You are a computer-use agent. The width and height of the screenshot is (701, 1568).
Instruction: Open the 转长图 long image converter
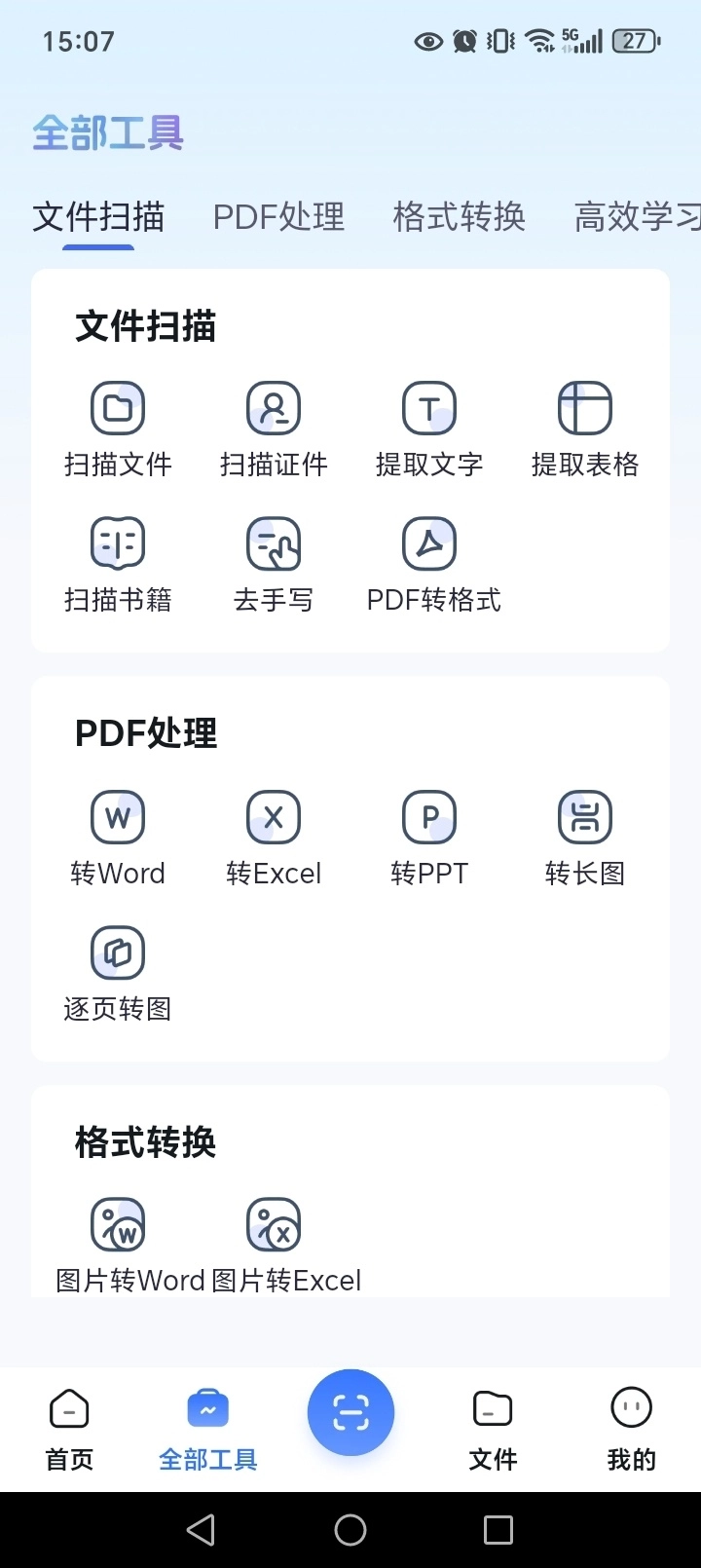[584, 836]
